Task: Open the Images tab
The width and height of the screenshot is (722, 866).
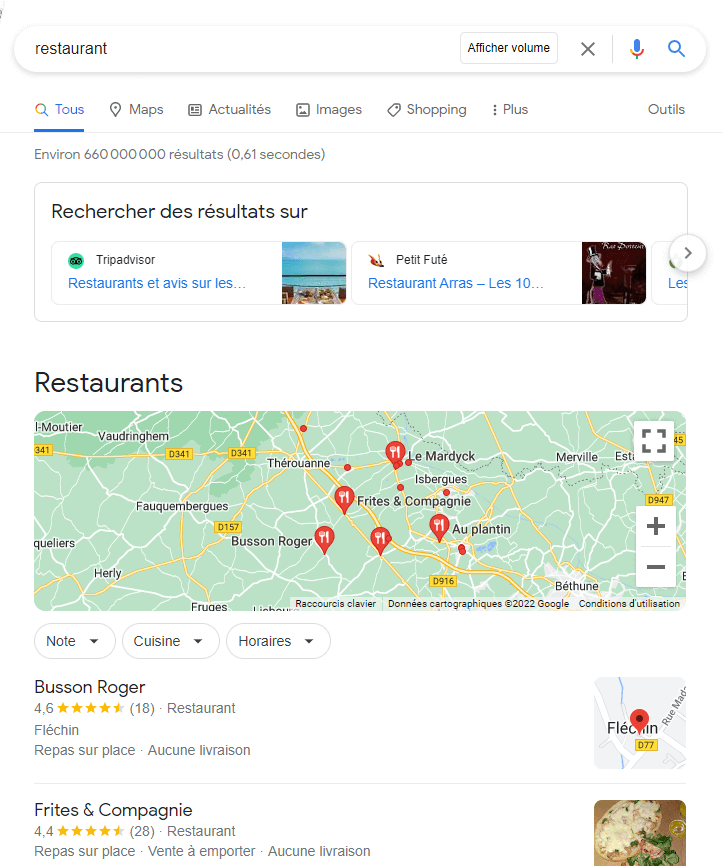Action: click(x=329, y=110)
